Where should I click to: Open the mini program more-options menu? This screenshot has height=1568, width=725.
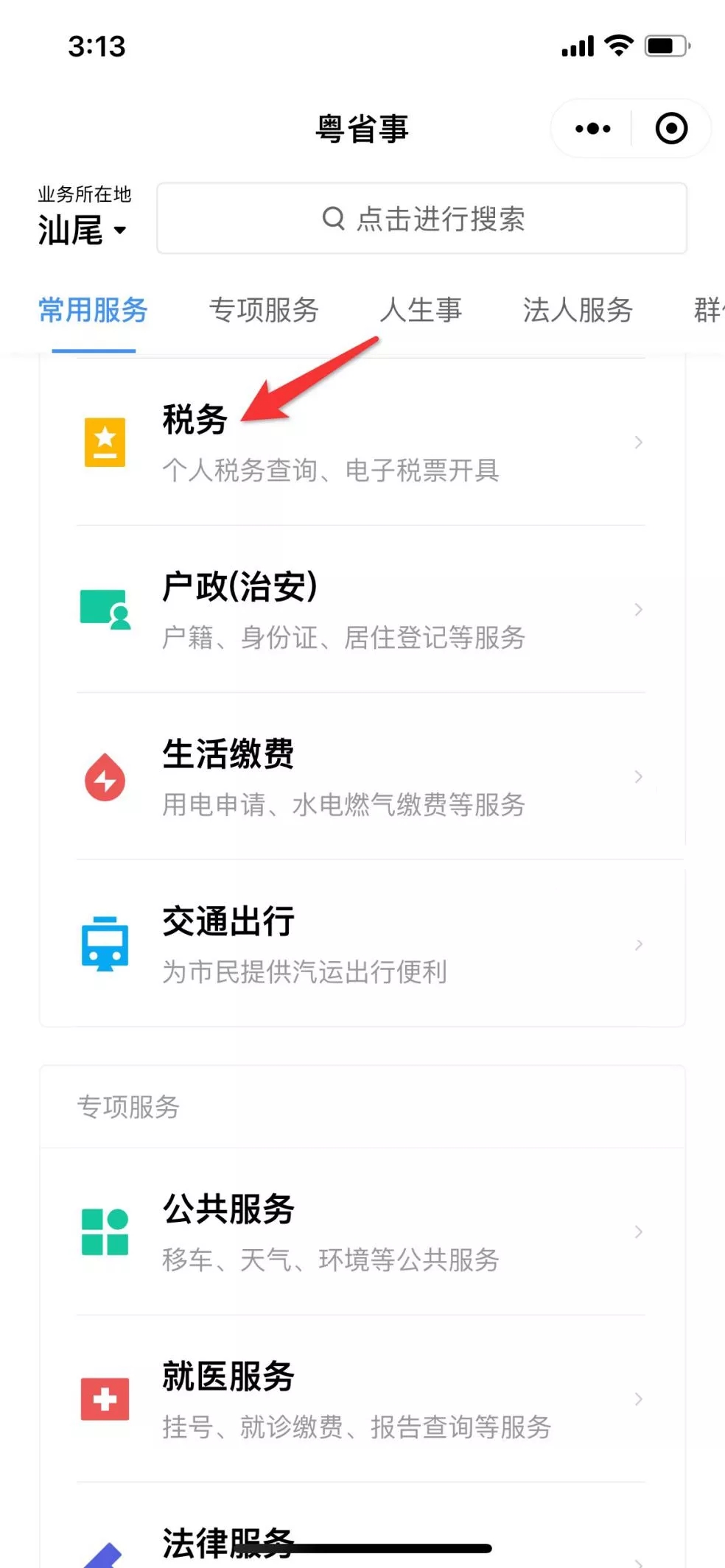(592, 129)
